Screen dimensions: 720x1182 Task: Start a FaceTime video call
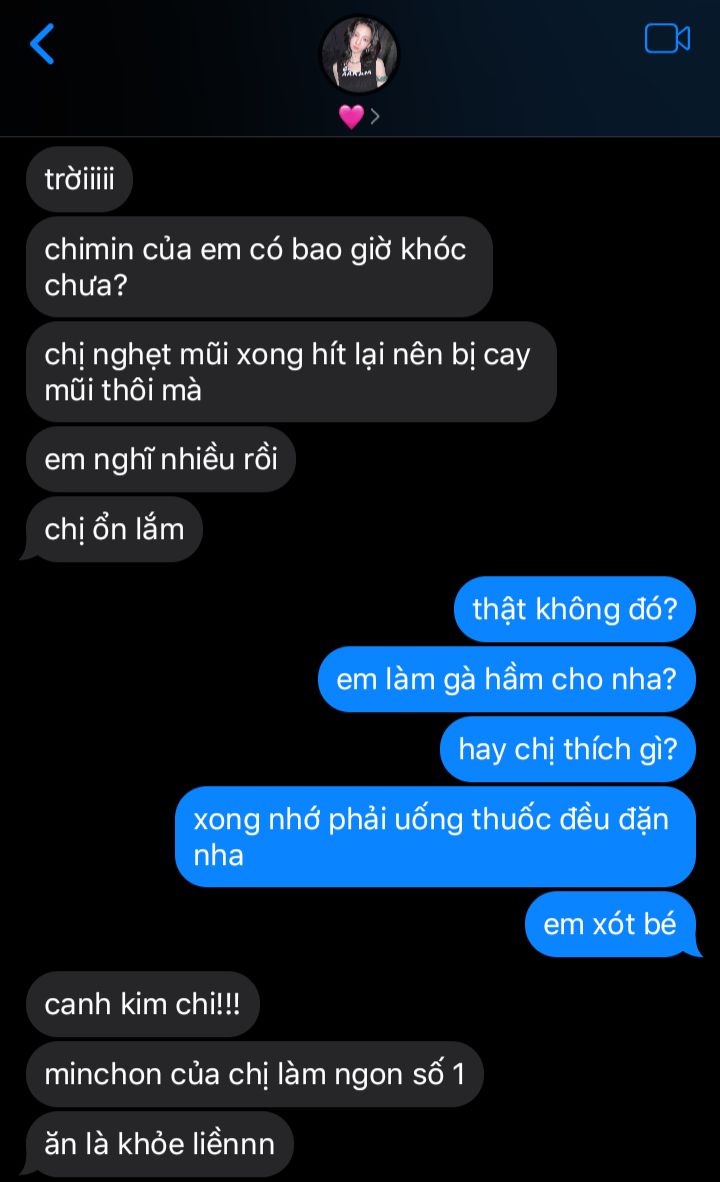(667, 38)
